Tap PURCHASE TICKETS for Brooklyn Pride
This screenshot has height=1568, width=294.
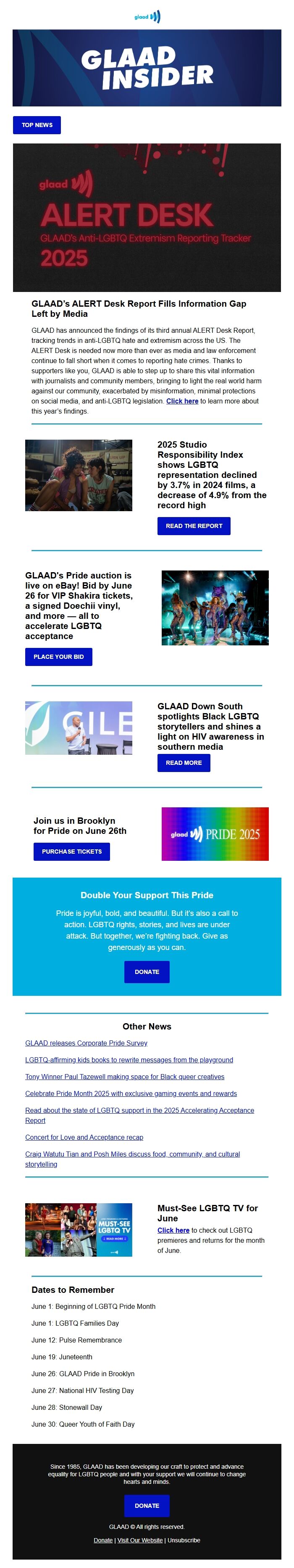[72, 852]
